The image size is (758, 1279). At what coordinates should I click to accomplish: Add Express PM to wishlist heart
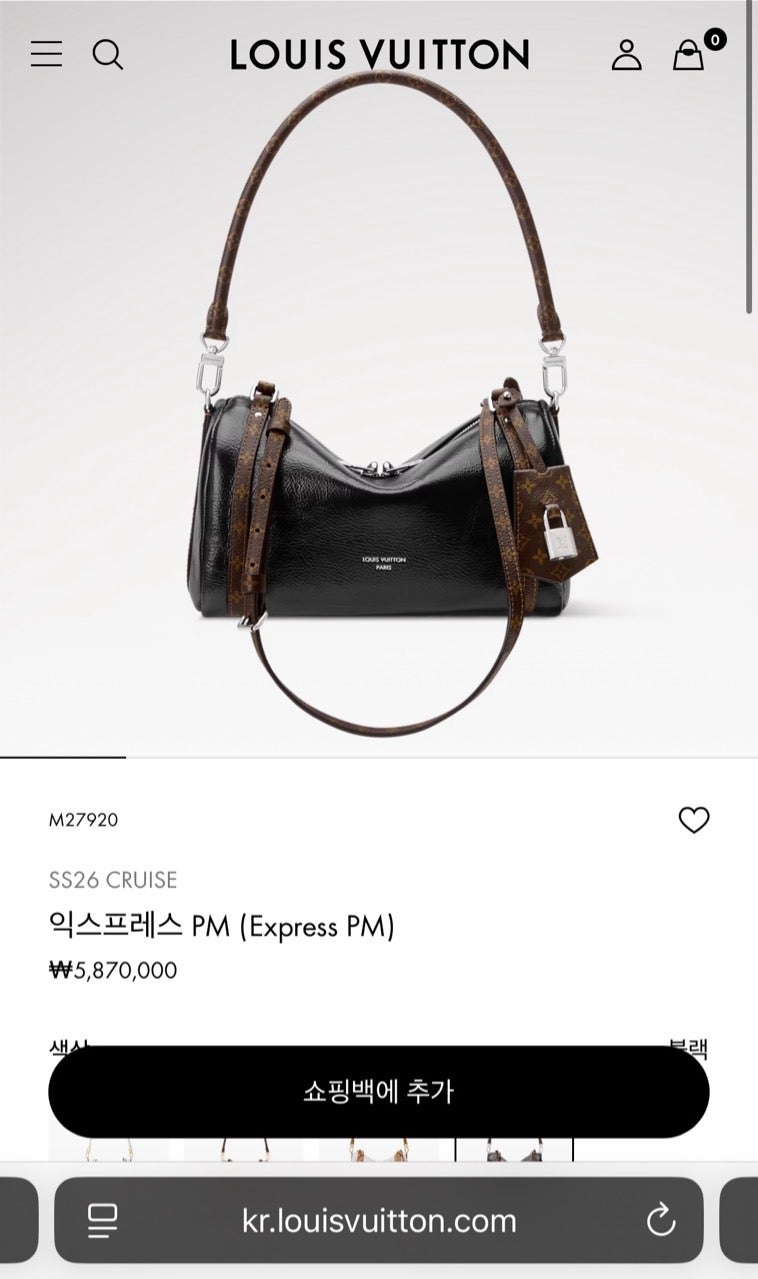tap(693, 820)
